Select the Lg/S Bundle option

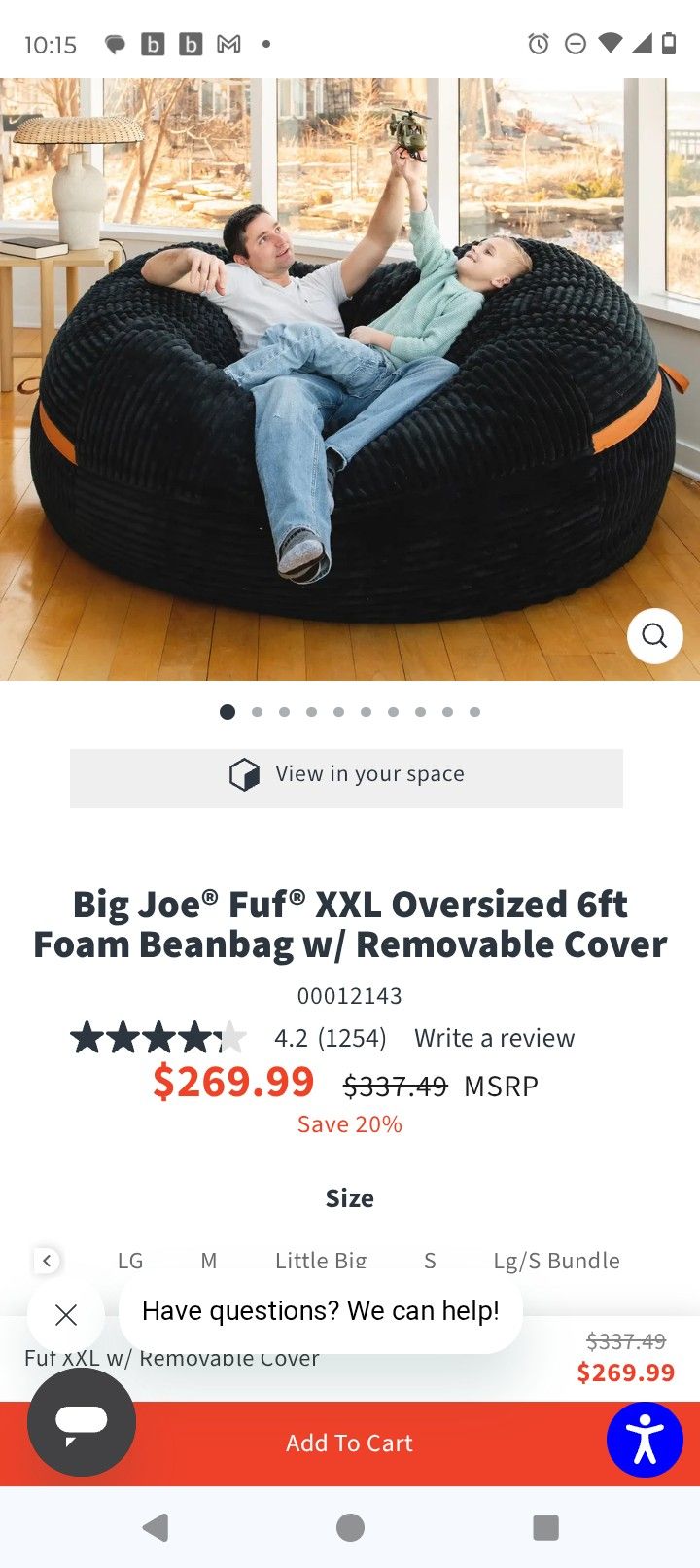click(556, 1261)
